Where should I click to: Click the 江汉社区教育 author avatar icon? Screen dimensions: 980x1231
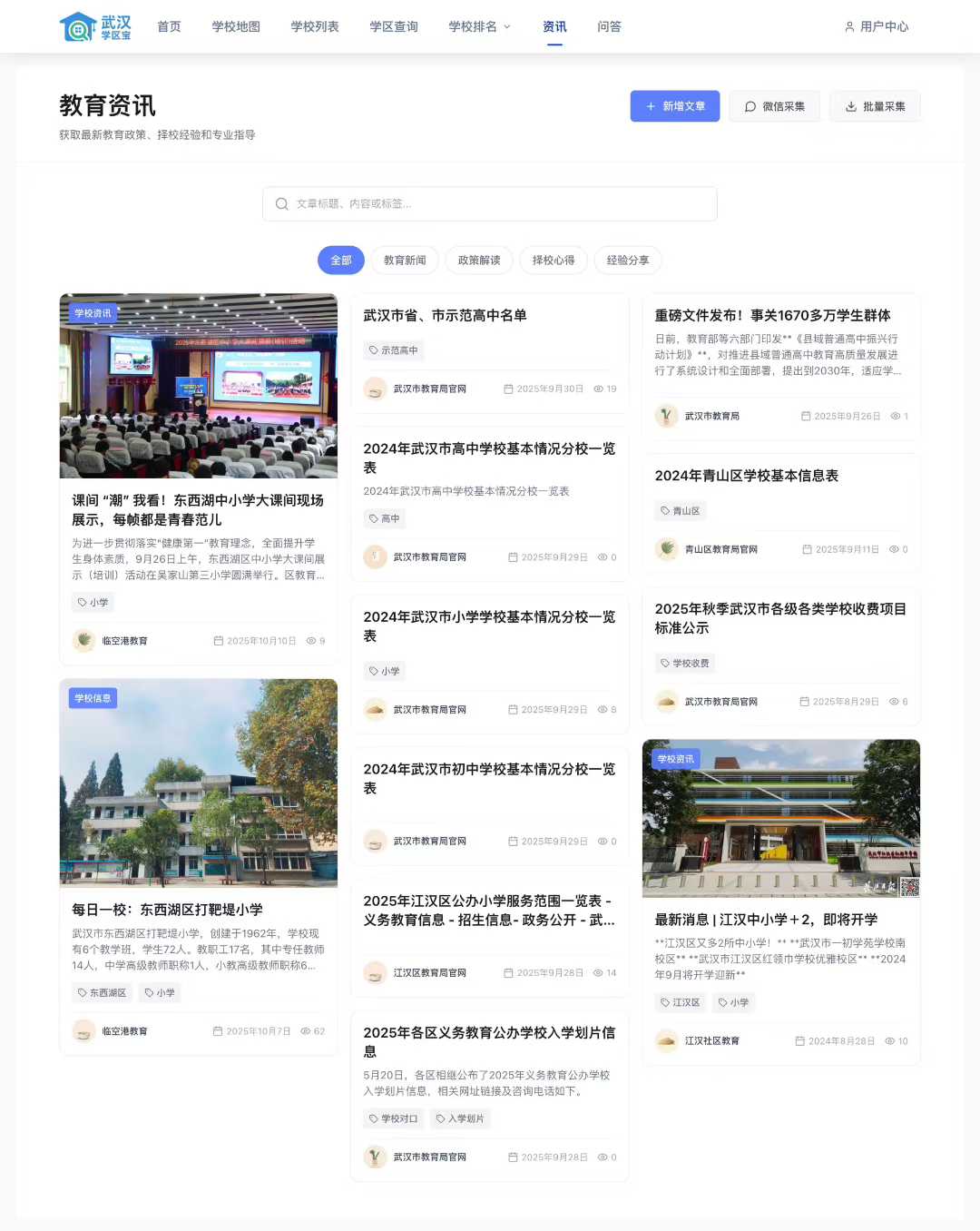click(x=667, y=1041)
